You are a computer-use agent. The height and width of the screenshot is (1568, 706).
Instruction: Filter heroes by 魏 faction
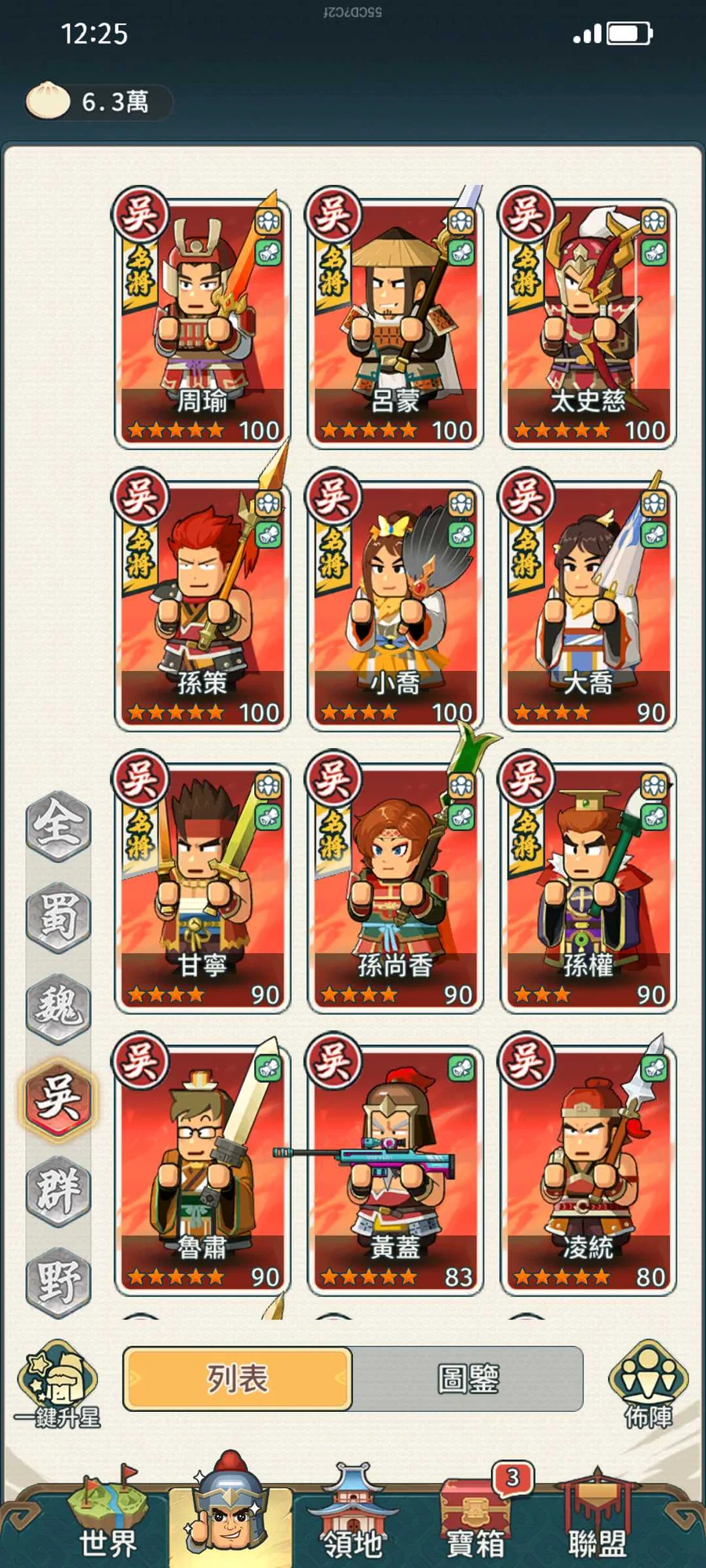pos(58,1007)
